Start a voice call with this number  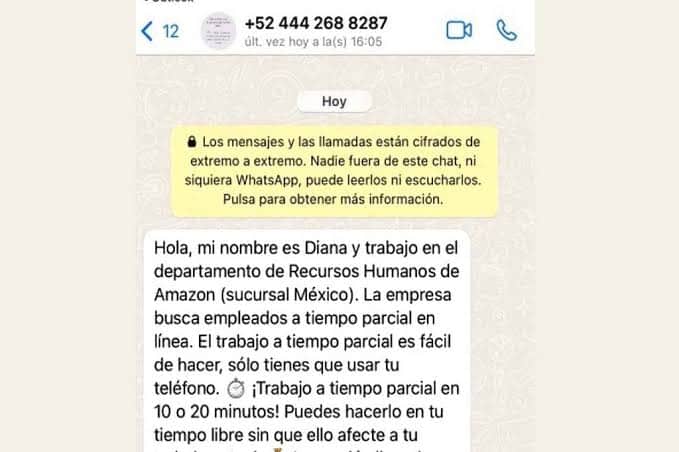point(506,30)
